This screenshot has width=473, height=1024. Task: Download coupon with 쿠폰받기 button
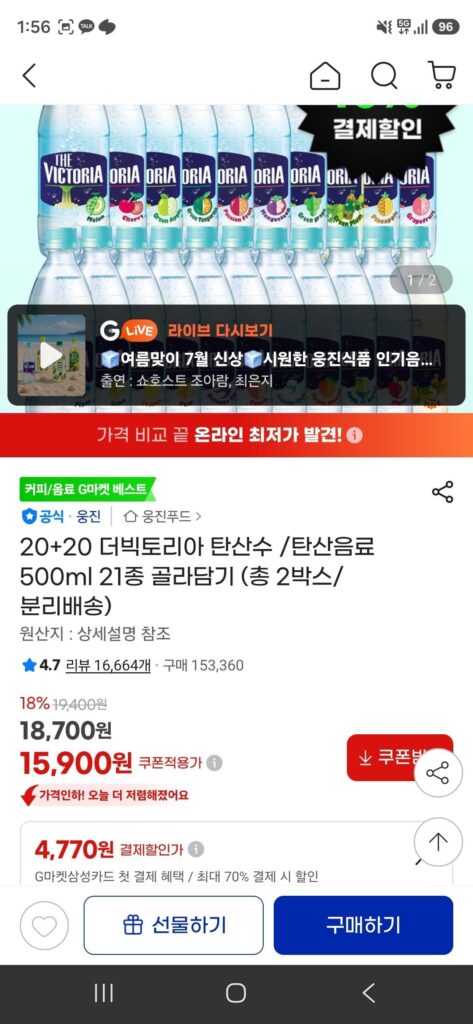click(x=399, y=758)
